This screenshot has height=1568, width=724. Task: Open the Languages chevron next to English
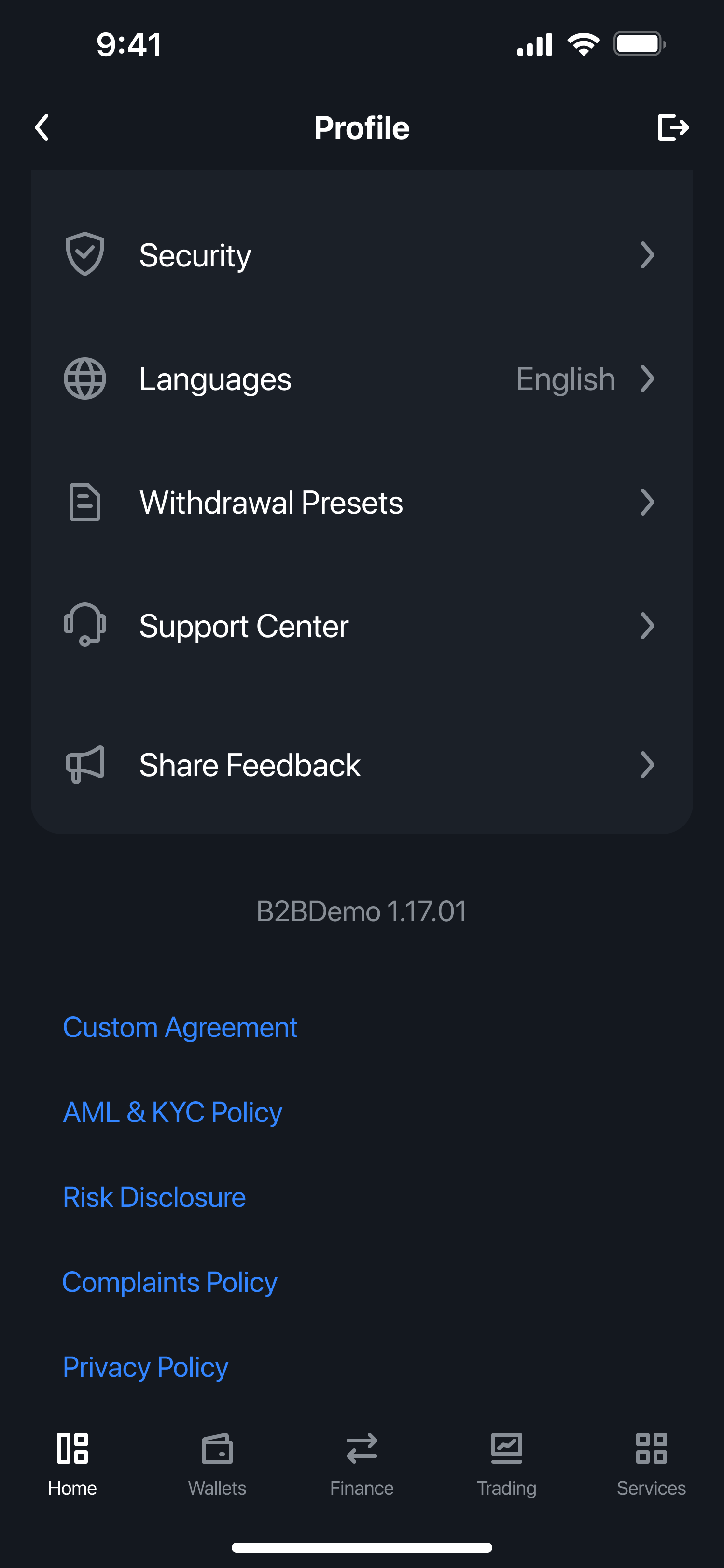(x=648, y=378)
